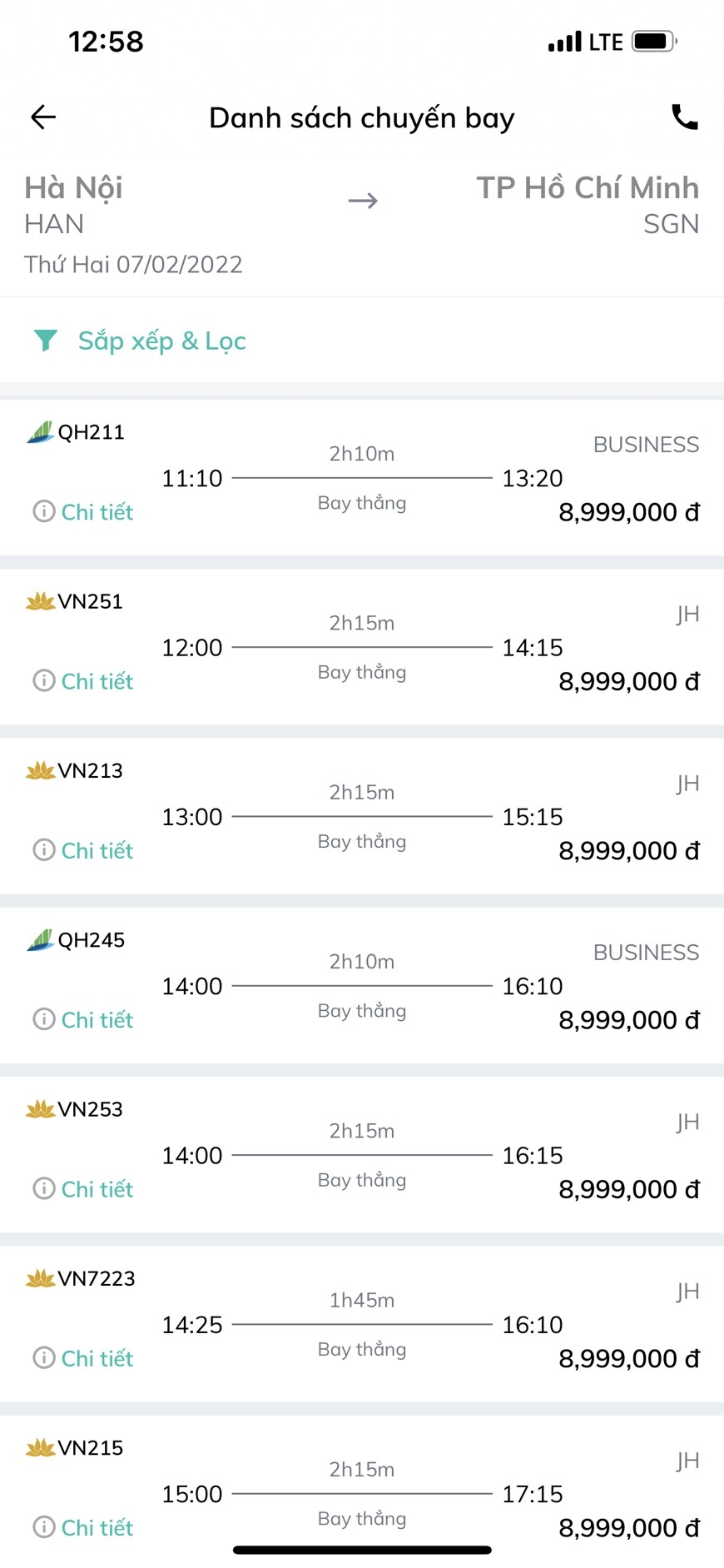Select flight VN251 departing at 12:00
Screen dimensions: 724x1568
(362, 647)
